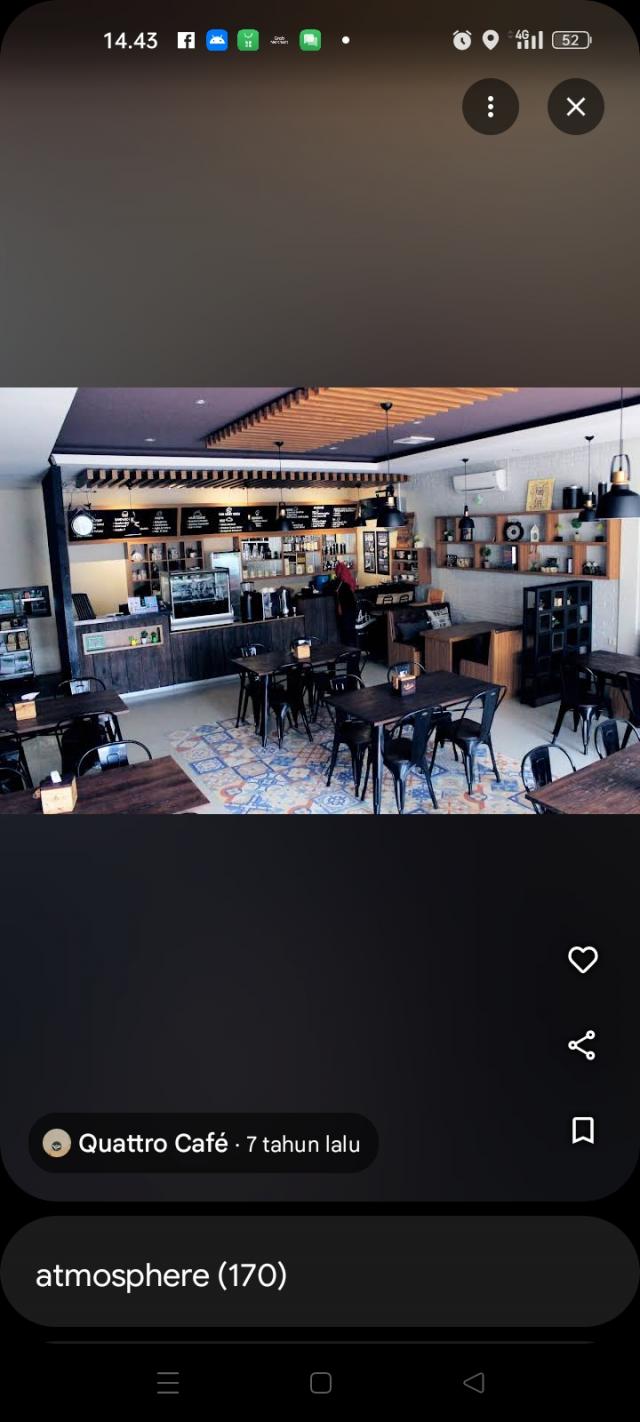Go to the home screen

click(321, 1383)
